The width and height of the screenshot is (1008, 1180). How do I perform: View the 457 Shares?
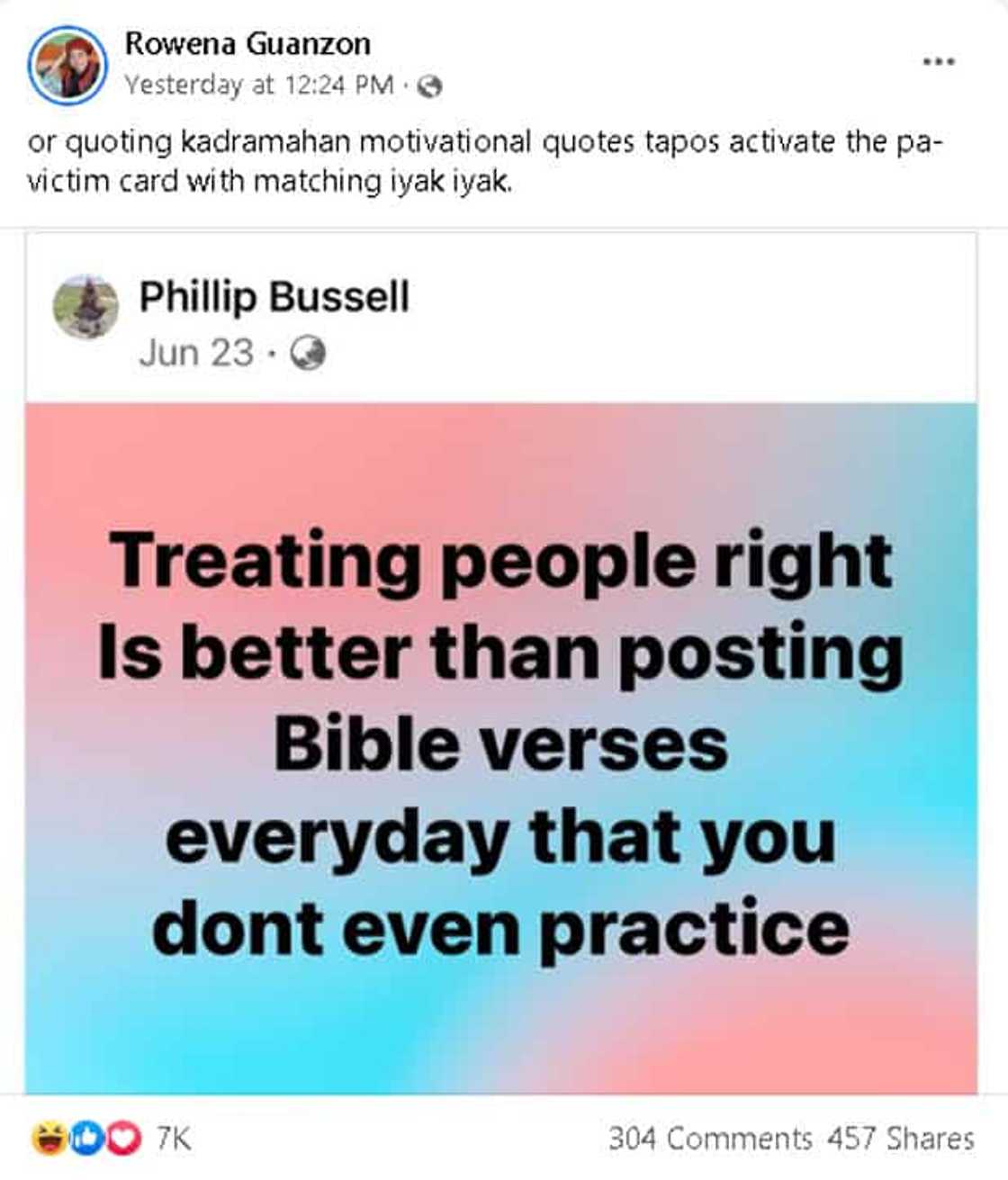900,1139
